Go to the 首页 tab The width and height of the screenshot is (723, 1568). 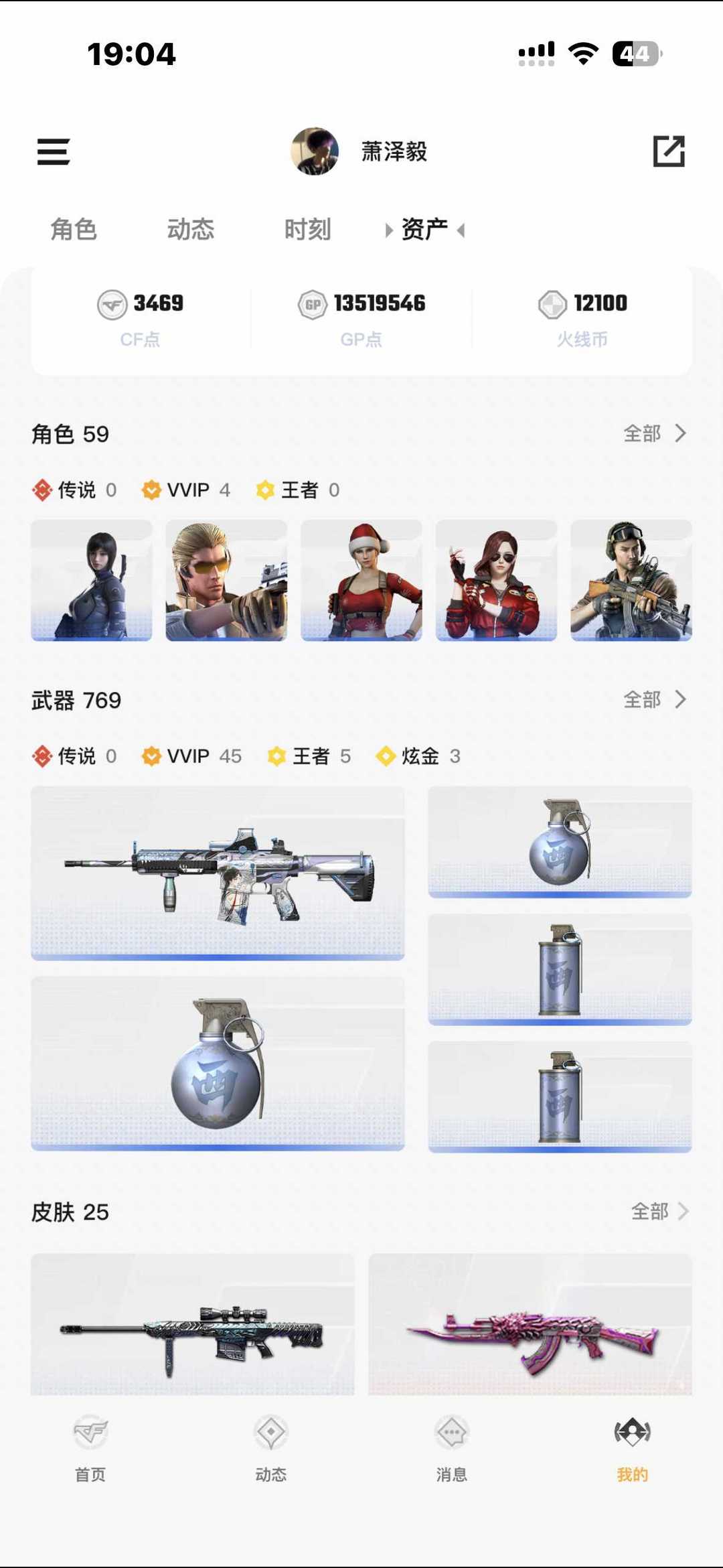coord(90,1447)
